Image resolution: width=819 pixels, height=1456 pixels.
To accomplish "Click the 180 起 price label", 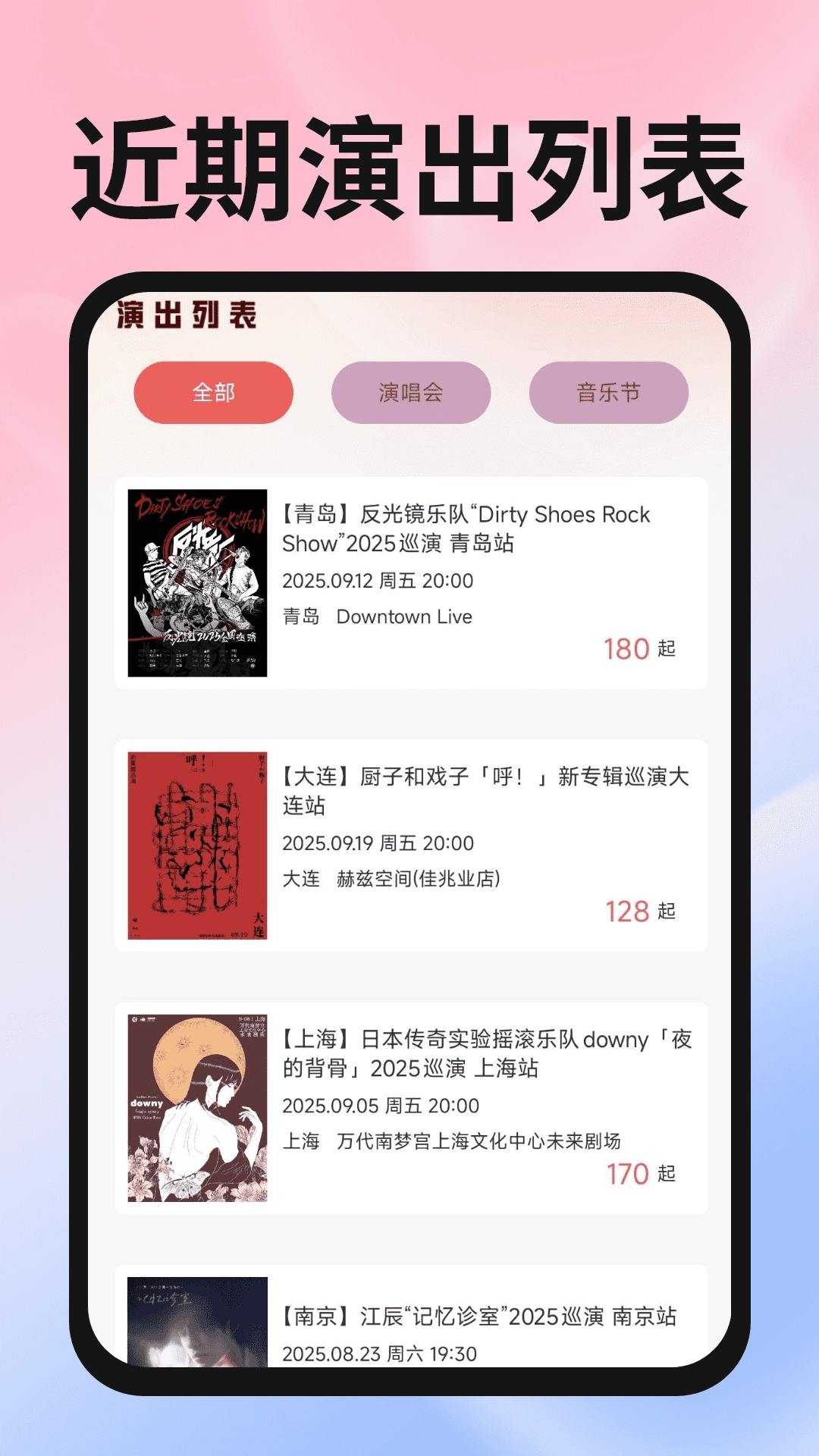I will (x=641, y=648).
